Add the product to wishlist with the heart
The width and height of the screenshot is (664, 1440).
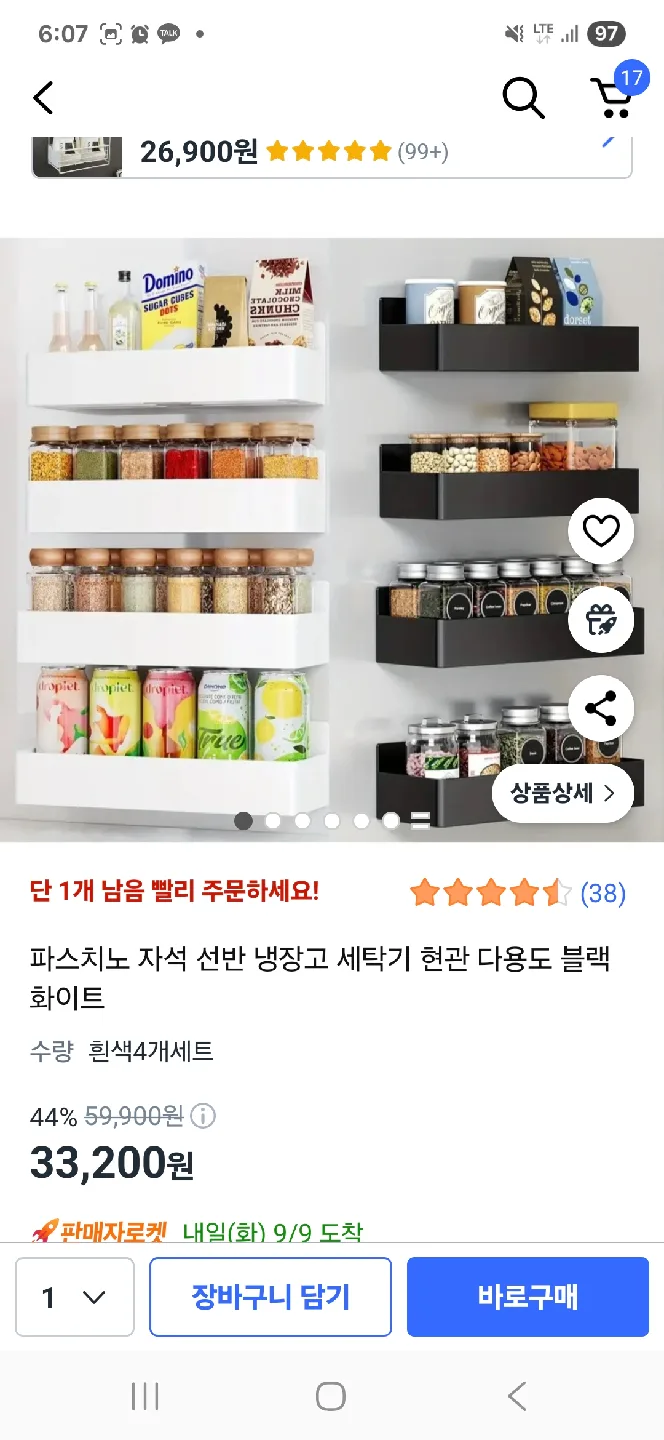[601, 532]
